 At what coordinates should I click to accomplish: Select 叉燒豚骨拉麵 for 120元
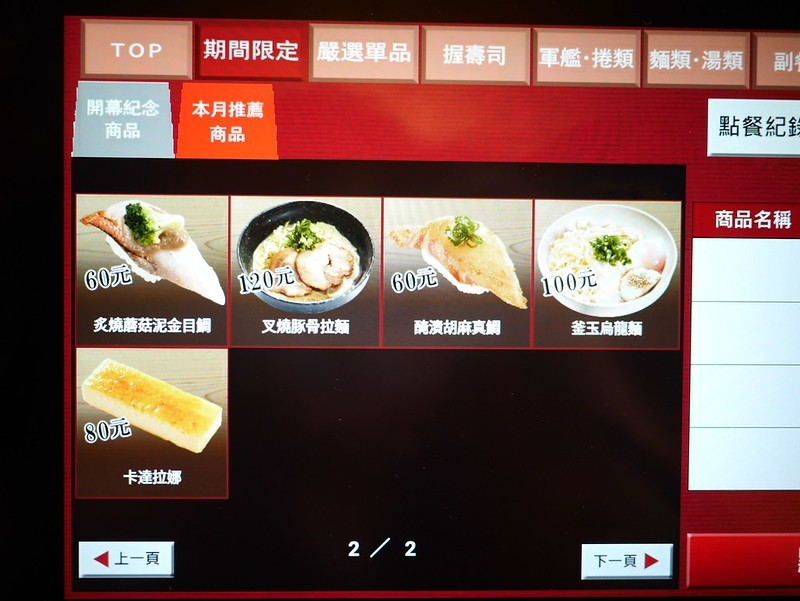[305, 272]
